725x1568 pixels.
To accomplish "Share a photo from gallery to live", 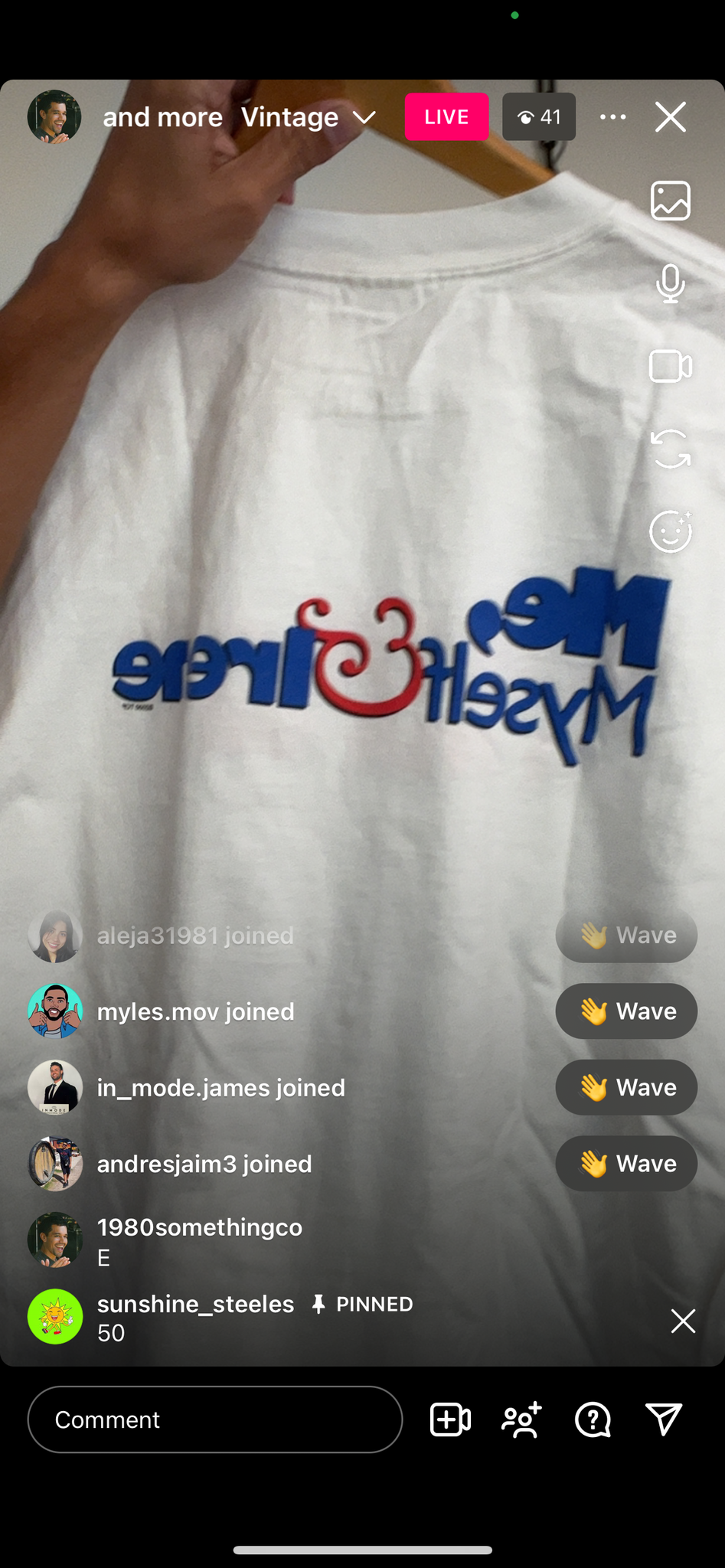I will pos(670,201).
